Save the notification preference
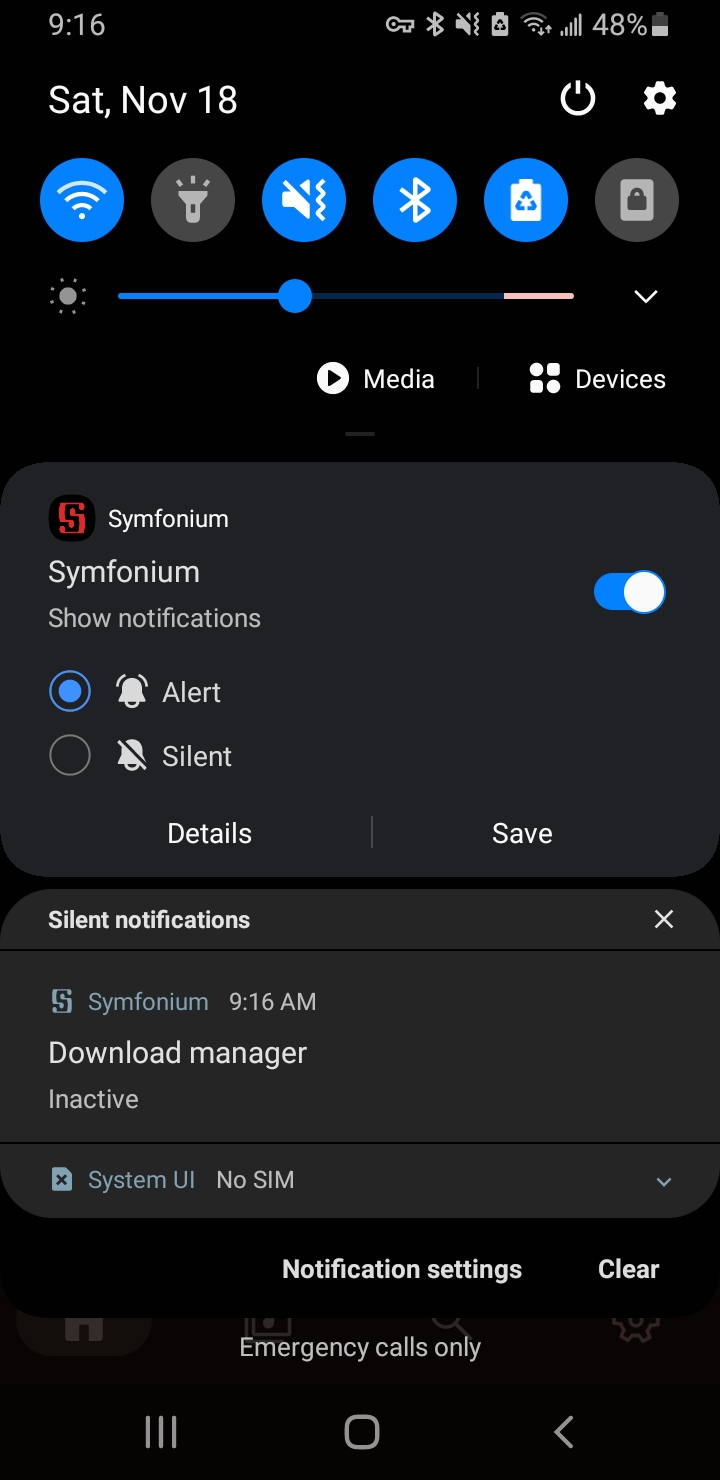 [x=522, y=833]
